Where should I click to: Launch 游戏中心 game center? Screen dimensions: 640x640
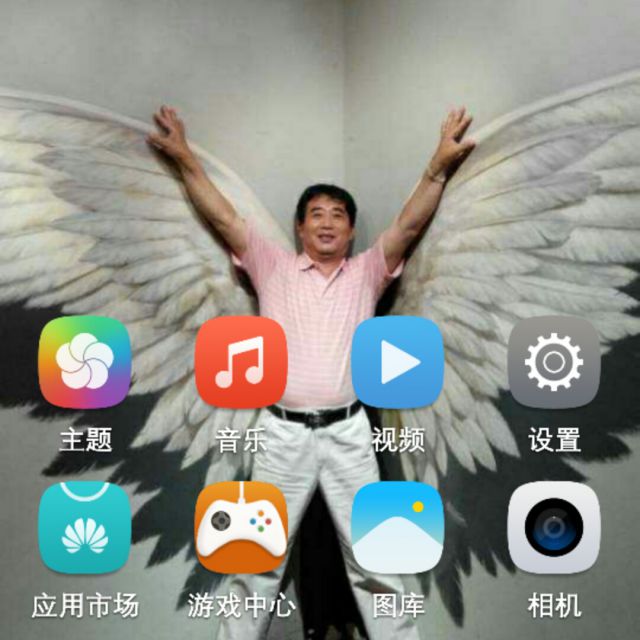pyautogui.click(x=241, y=528)
